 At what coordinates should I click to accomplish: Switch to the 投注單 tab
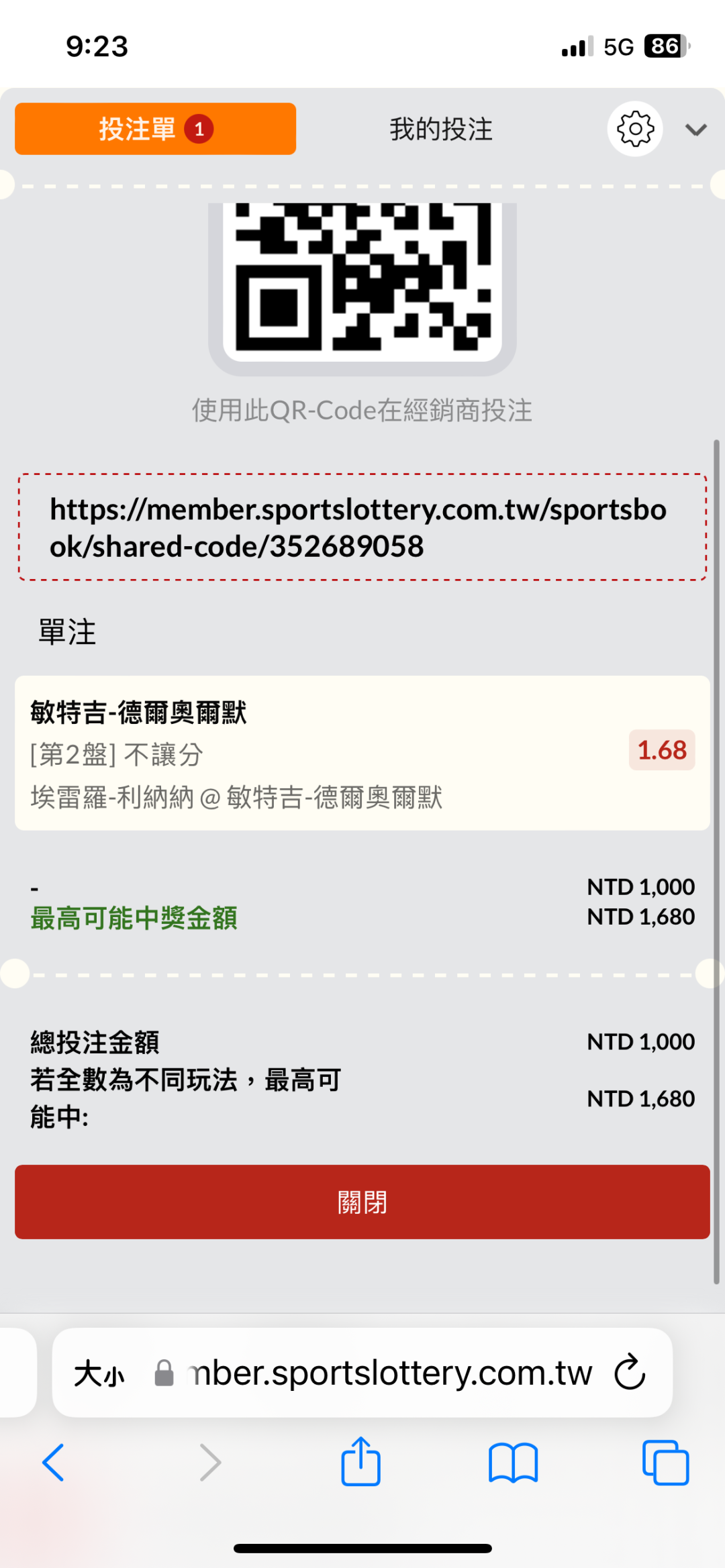(155, 129)
